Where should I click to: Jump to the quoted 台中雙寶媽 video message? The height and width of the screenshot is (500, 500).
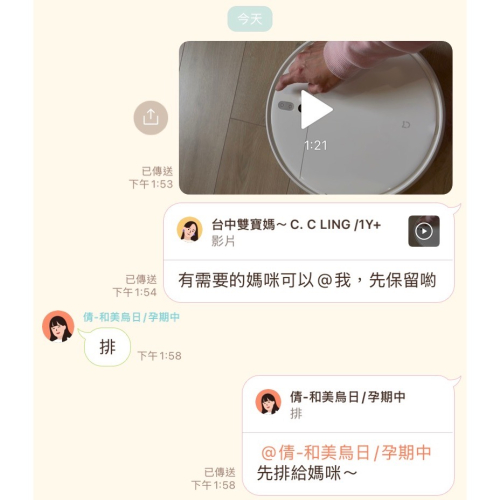(308, 231)
